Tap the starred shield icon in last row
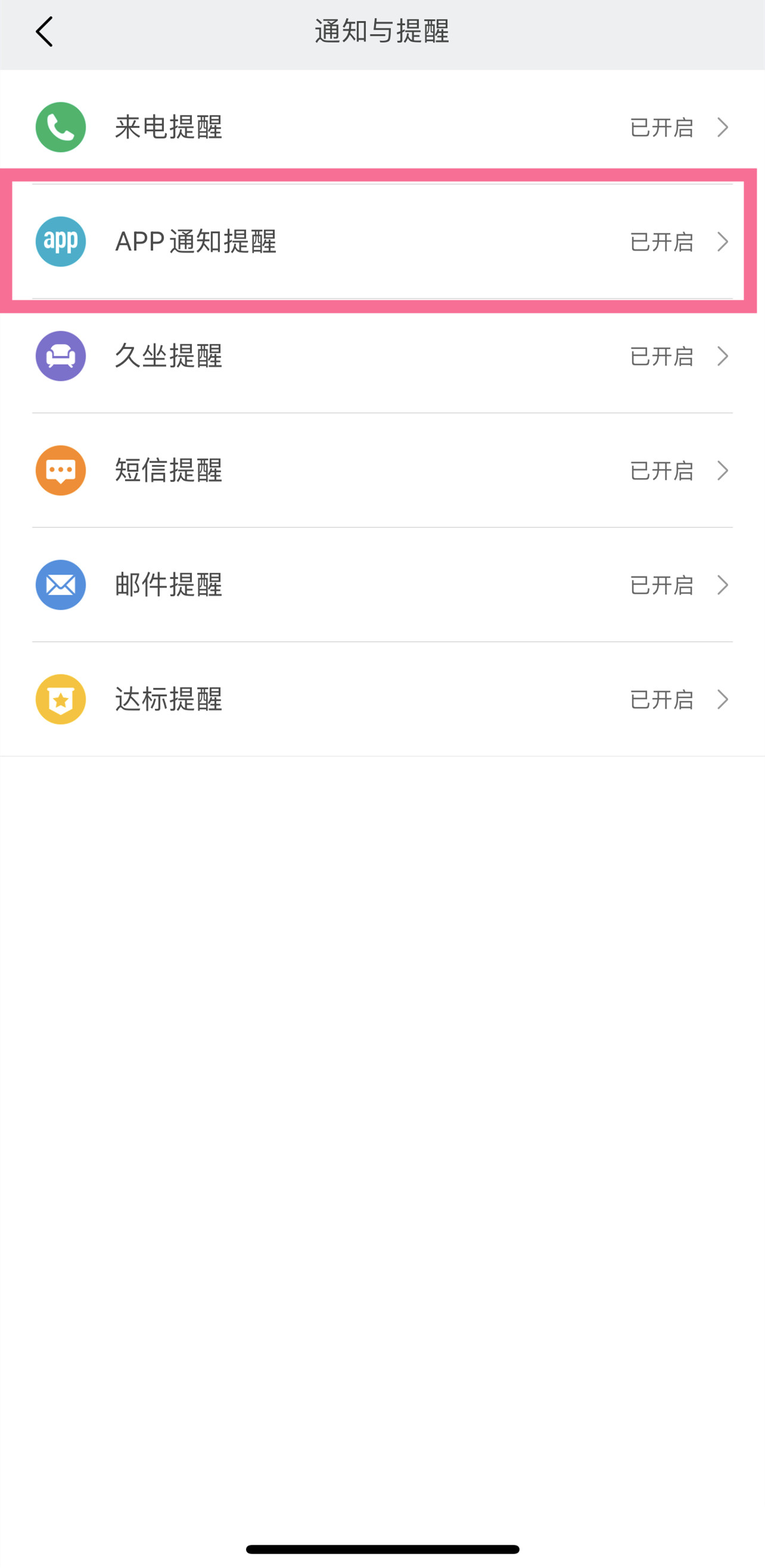The width and height of the screenshot is (765, 1568). 60,699
